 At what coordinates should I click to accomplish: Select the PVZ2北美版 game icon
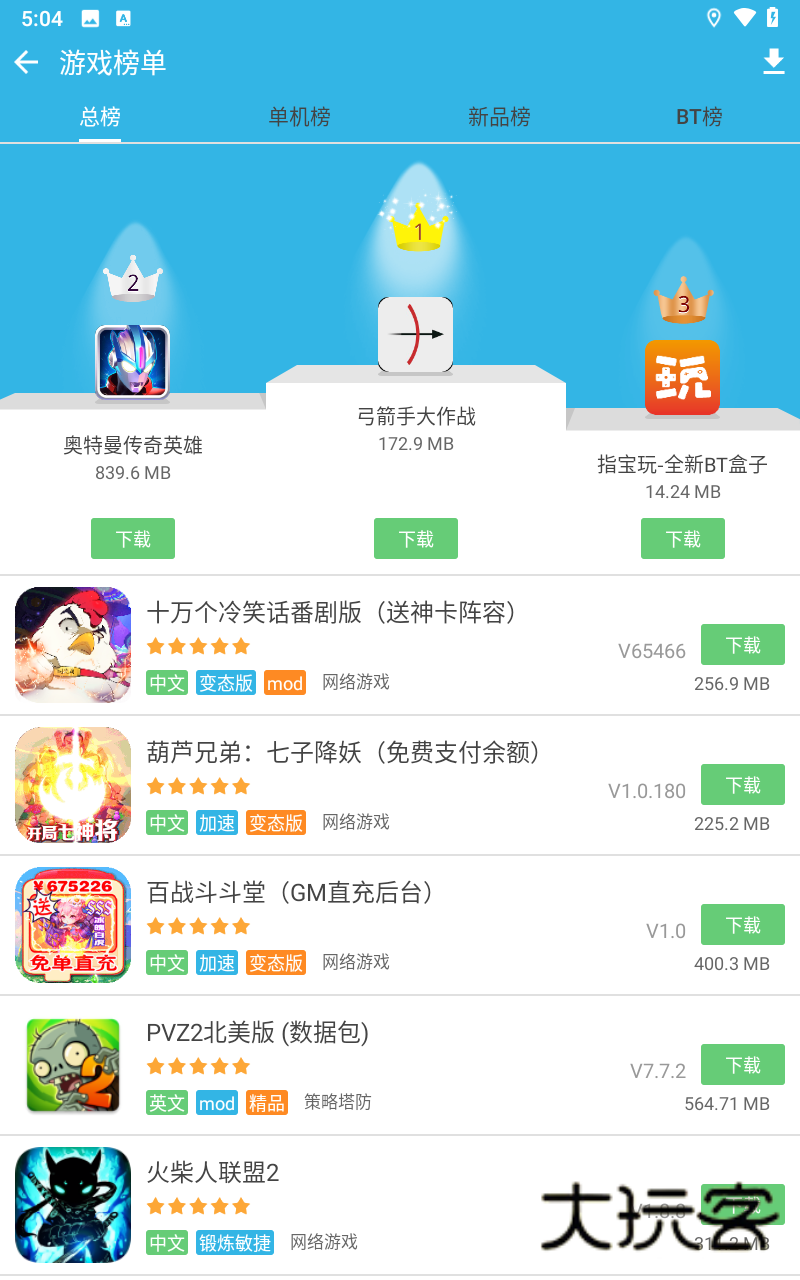(x=72, y=1065)
